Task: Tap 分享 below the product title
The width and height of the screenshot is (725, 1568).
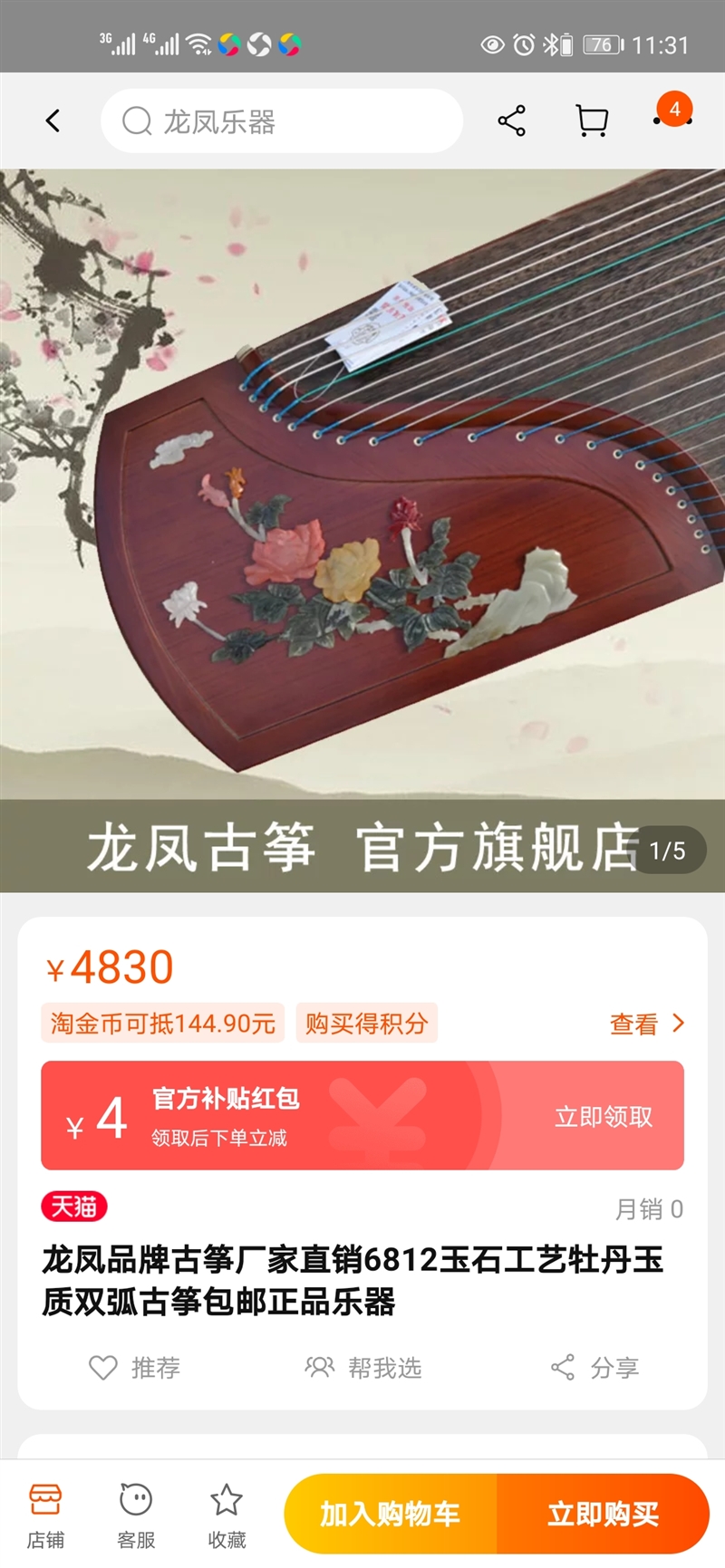Action: [x=594, y=1367]
